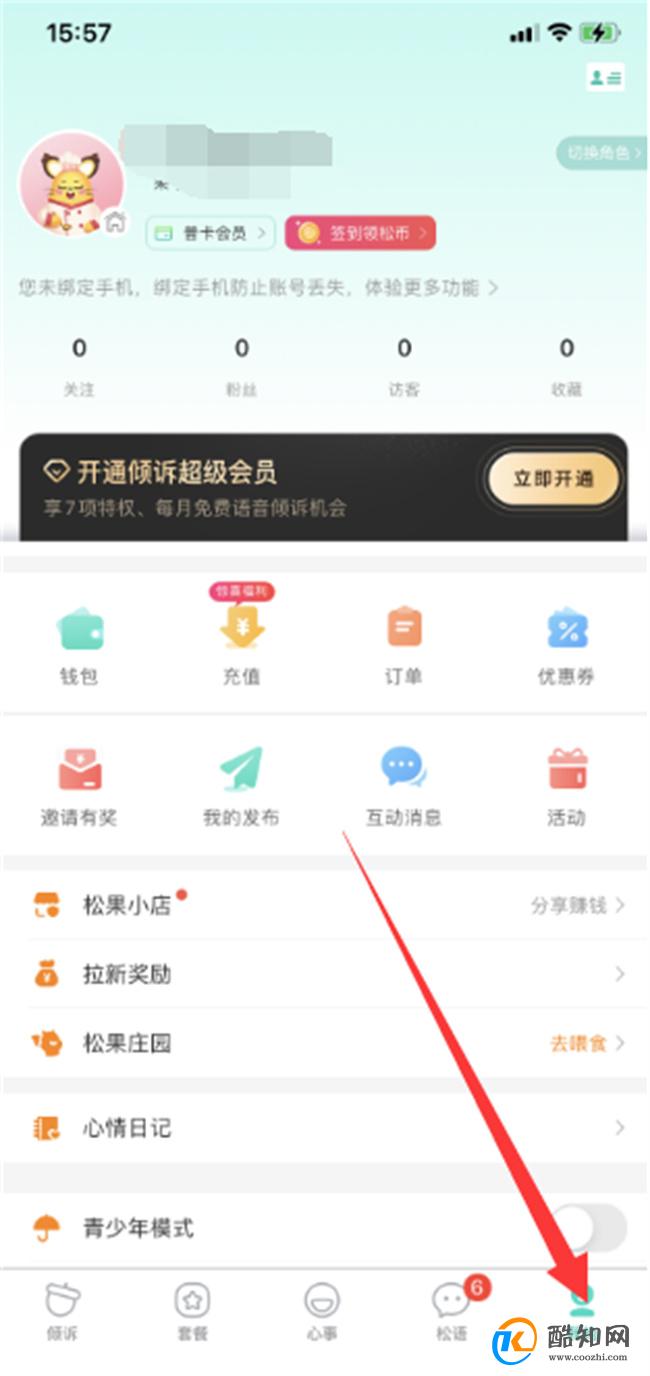Open the profile avatar
The image size is (650, 1376).
pos(72,185)
